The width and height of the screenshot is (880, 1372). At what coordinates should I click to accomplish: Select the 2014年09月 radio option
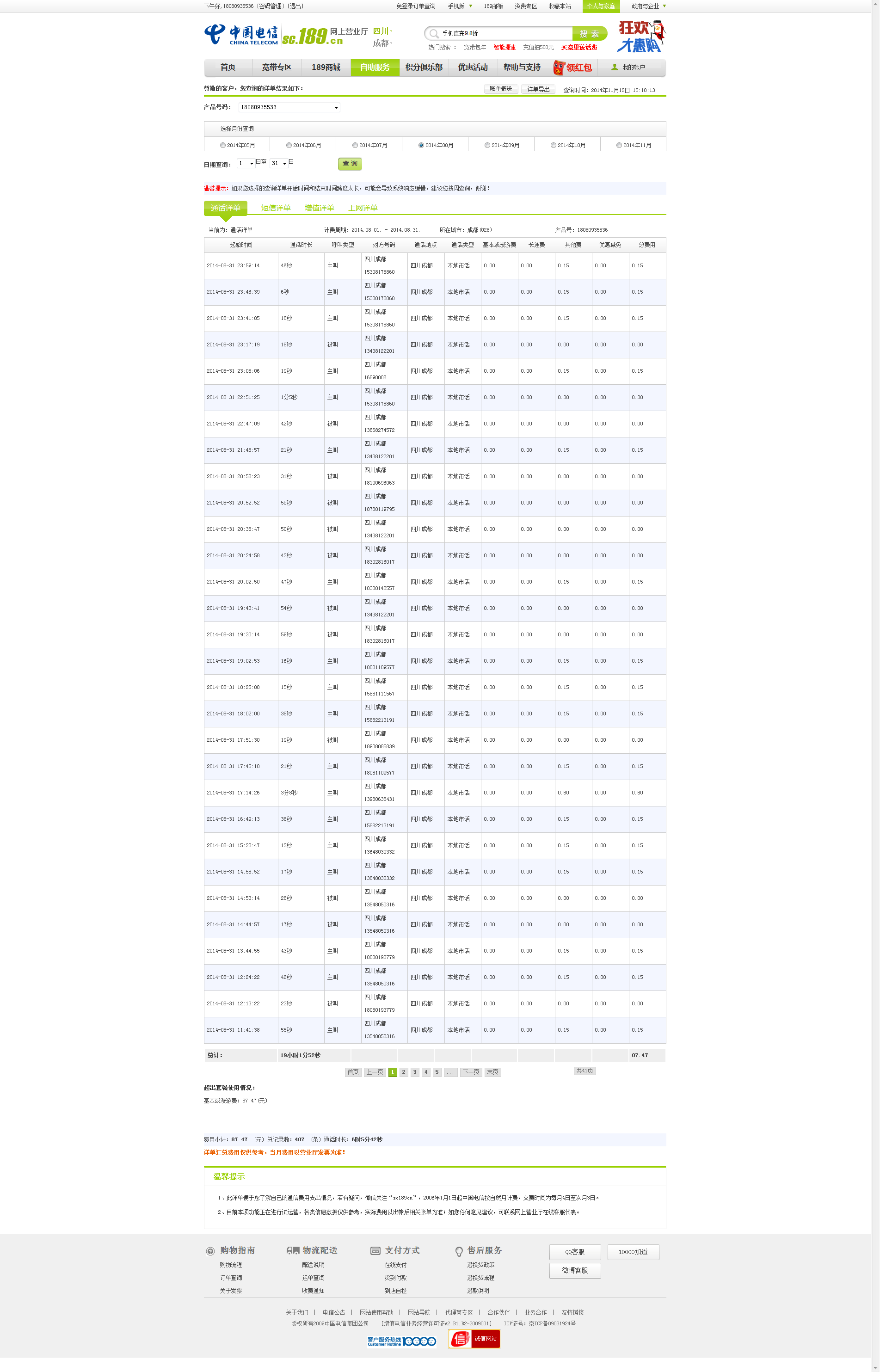pos(487,145)
